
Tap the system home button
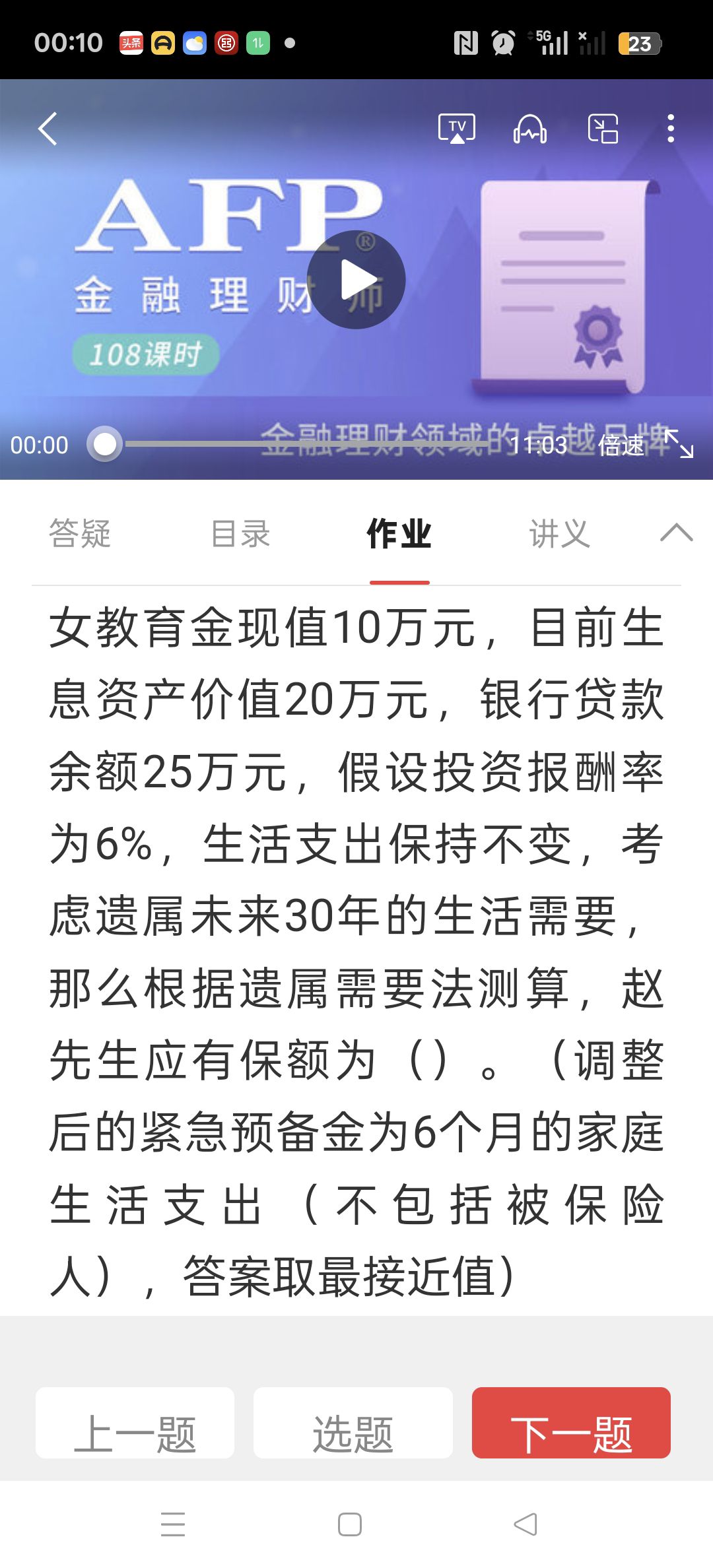coord(350,1524)
